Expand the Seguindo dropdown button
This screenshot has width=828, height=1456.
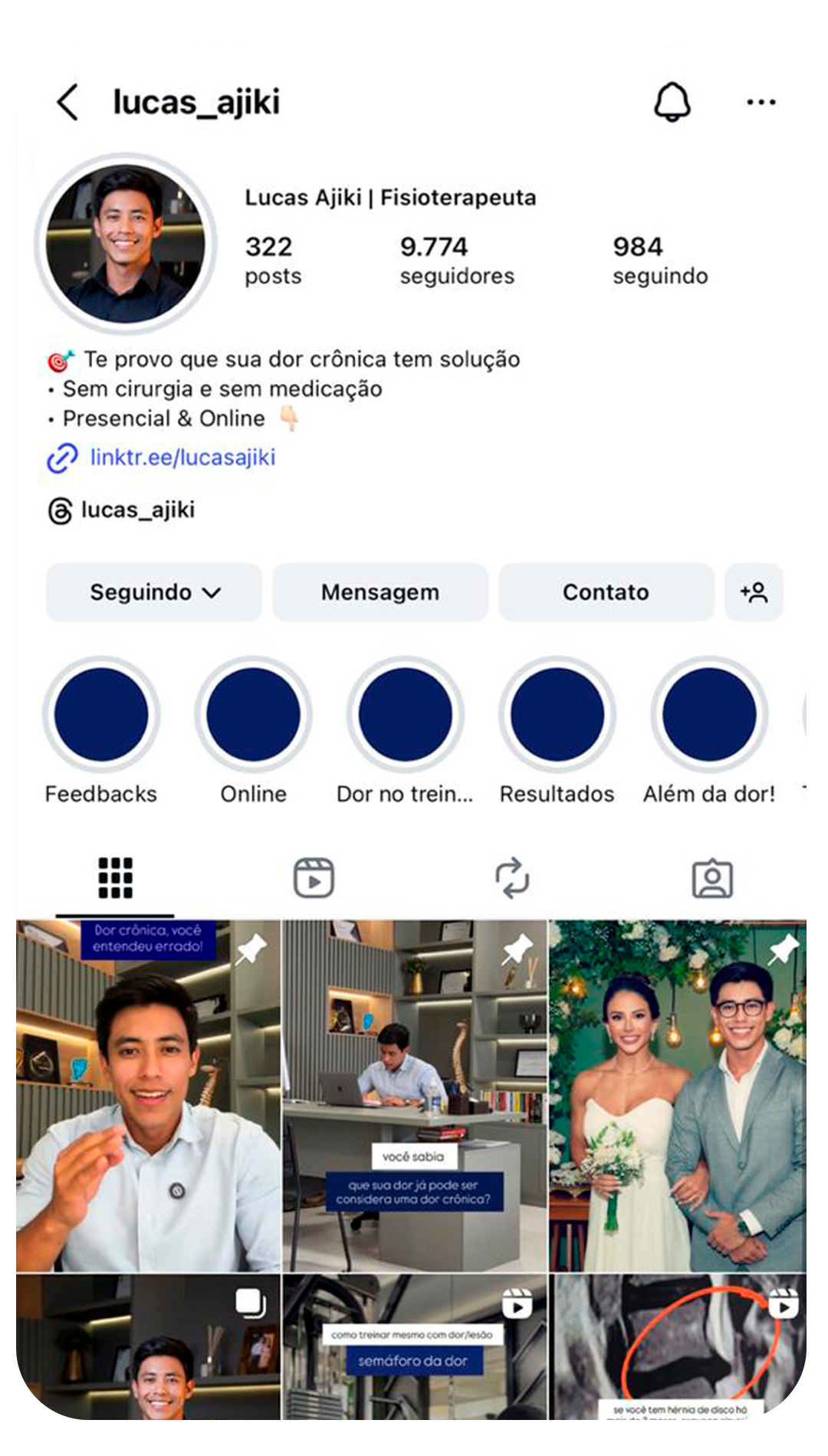click(154, 592)
